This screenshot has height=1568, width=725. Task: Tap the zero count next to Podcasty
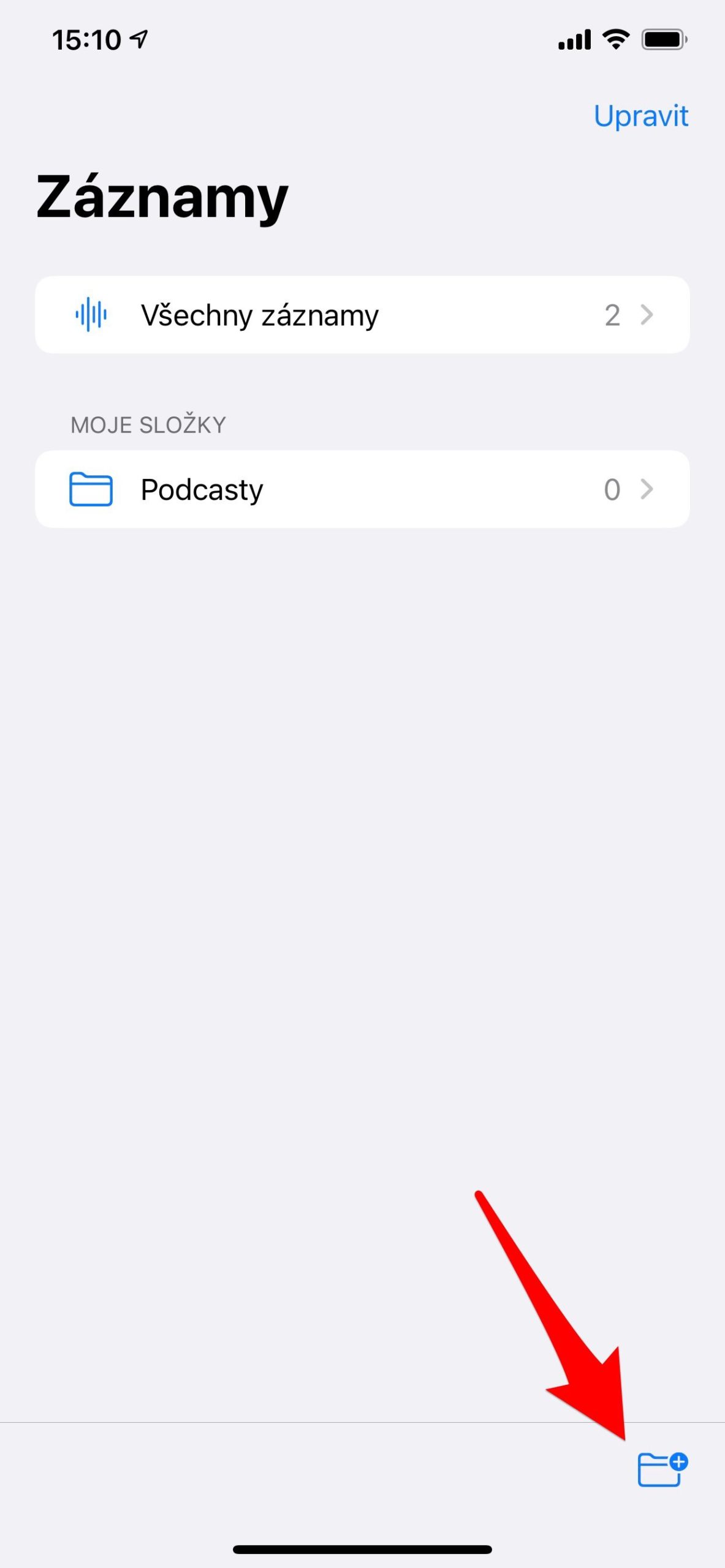tap(611, 489)
